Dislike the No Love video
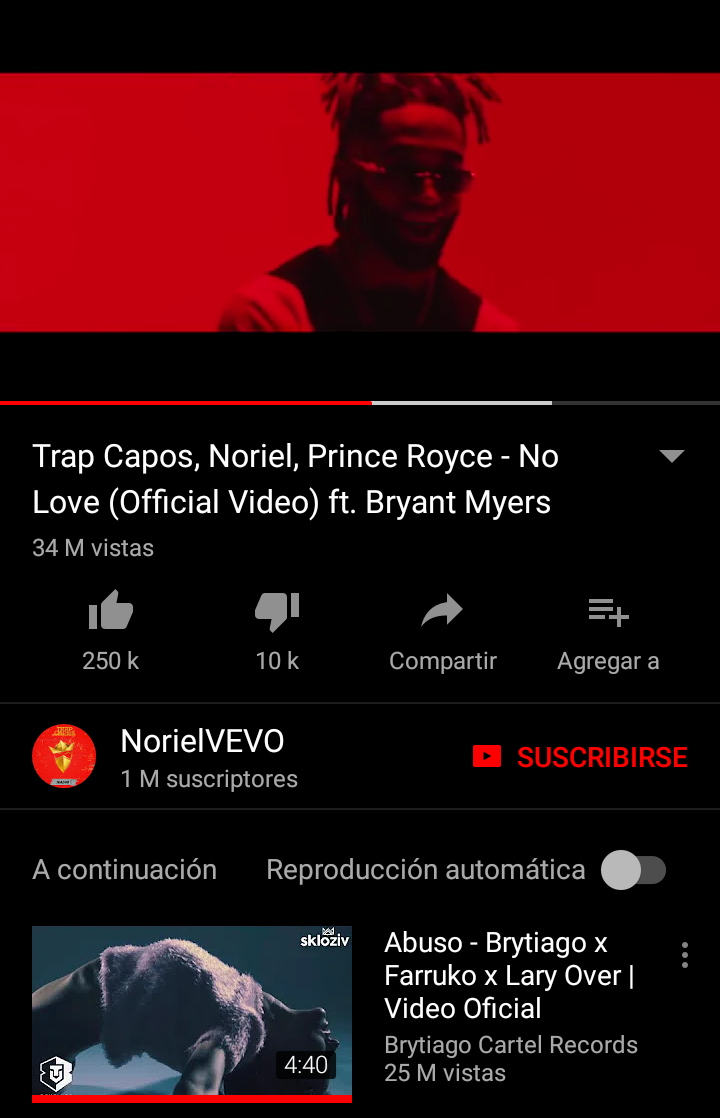The image size is (720, 1118). pos(277,612)
